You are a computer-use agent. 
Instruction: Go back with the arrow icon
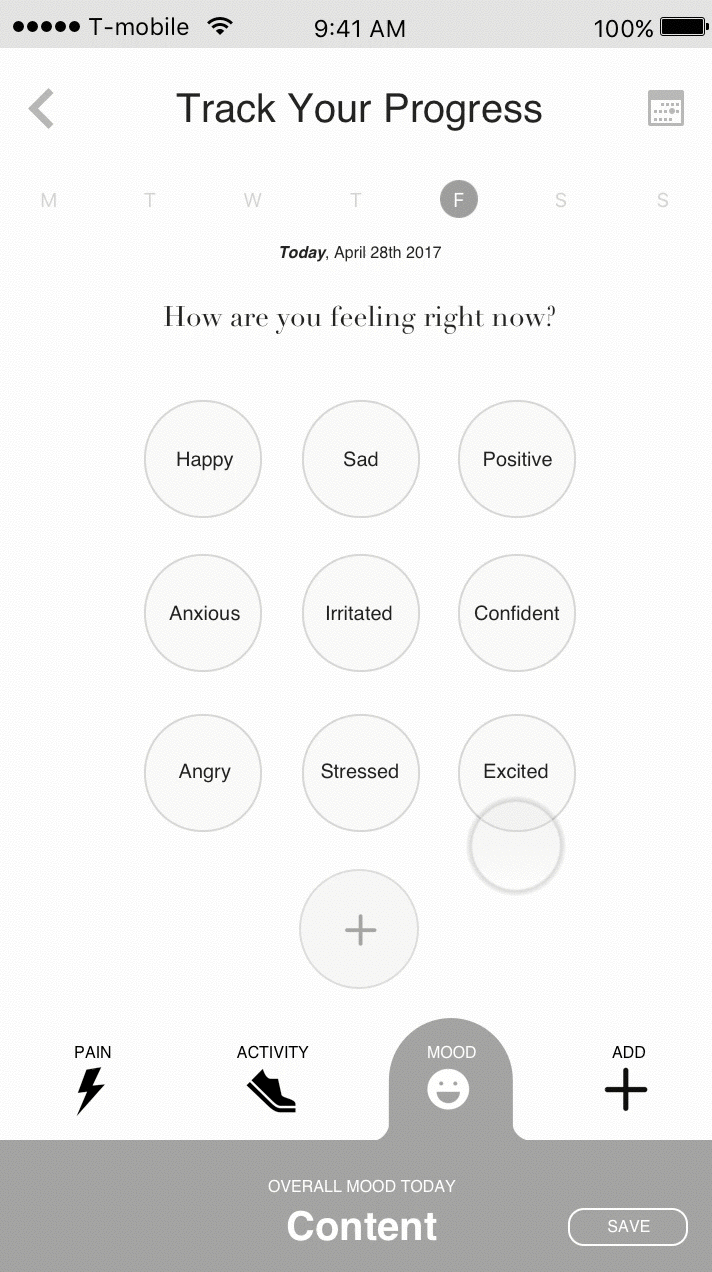point(41,109)
